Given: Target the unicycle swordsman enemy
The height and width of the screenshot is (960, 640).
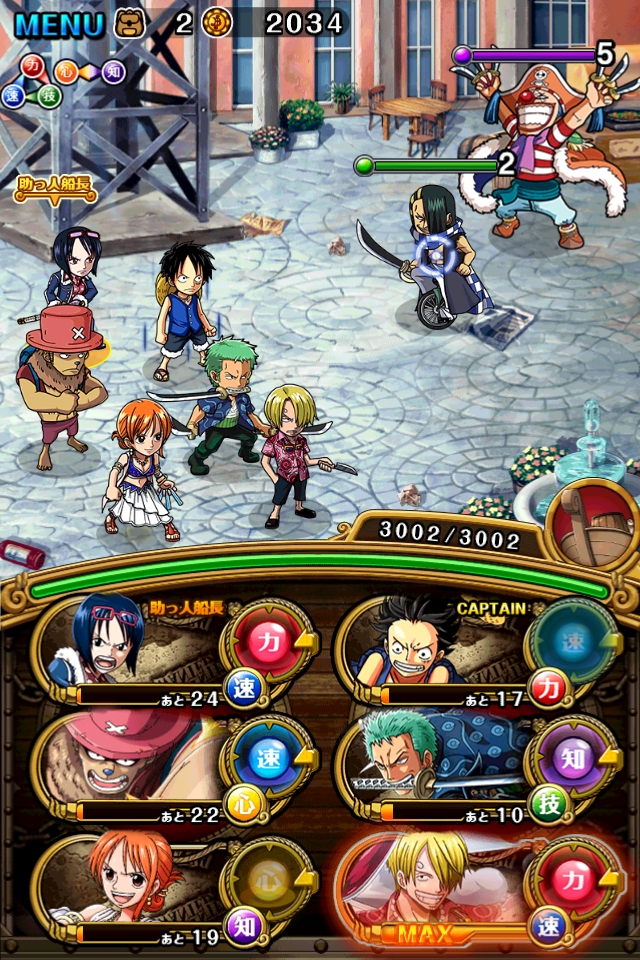Looking at the screenshot, I should (x=440, y=257).
